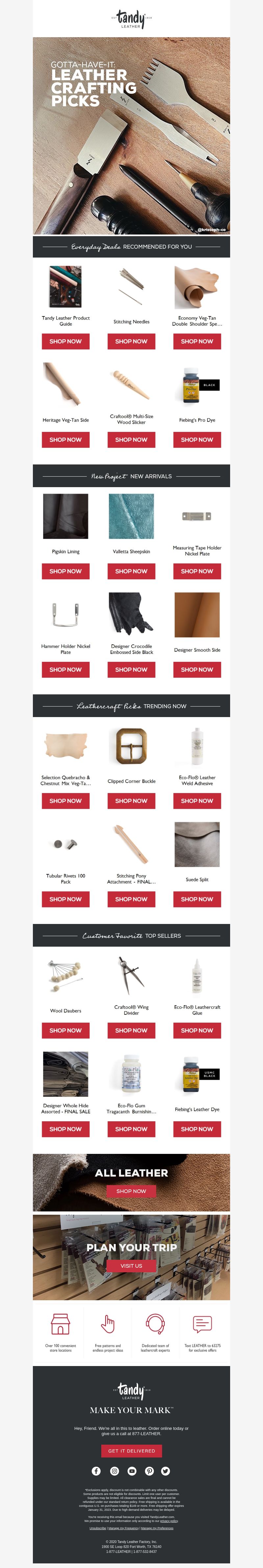Open the privacy policy link
The image size is (263, 1568).
[x=169, y=1521]
